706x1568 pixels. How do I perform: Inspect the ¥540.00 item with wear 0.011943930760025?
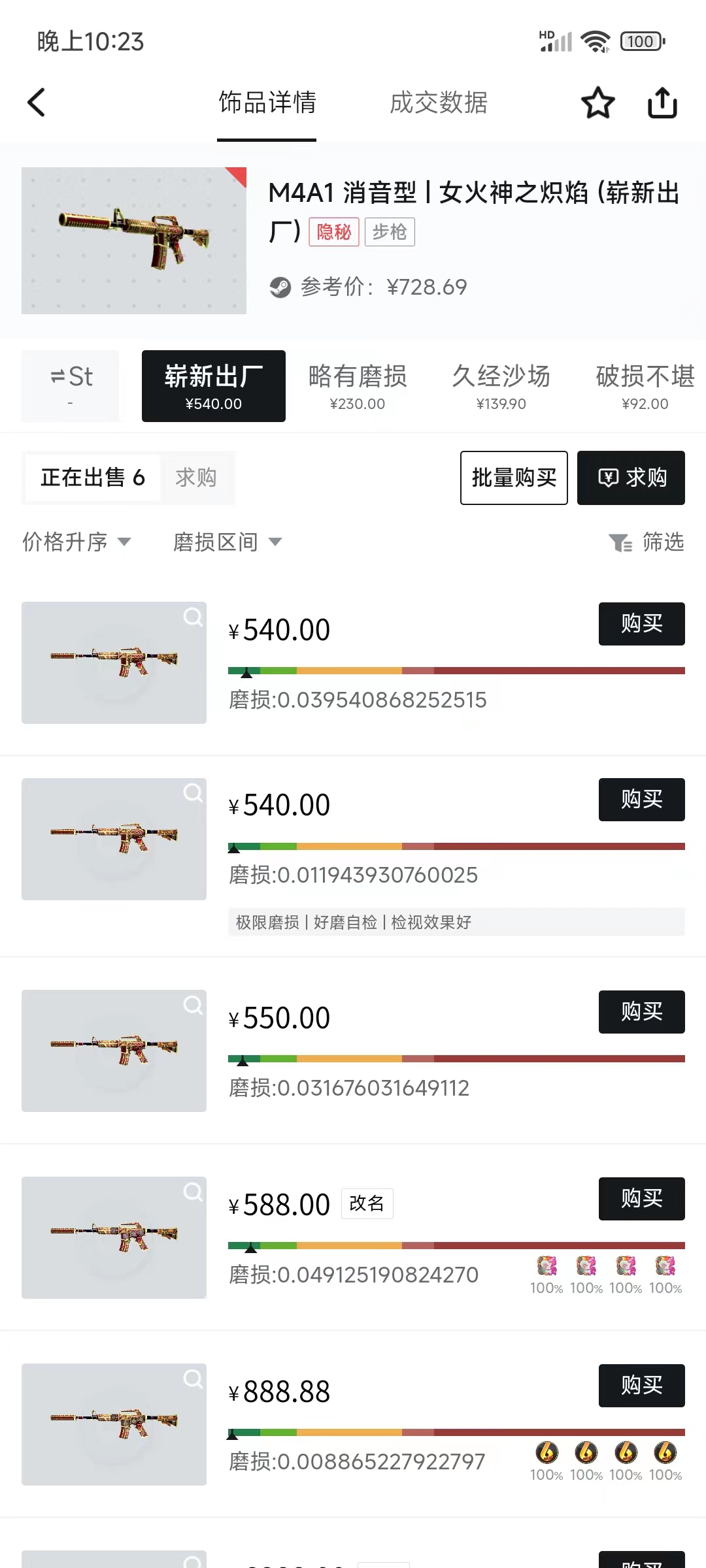click(193, 793)
